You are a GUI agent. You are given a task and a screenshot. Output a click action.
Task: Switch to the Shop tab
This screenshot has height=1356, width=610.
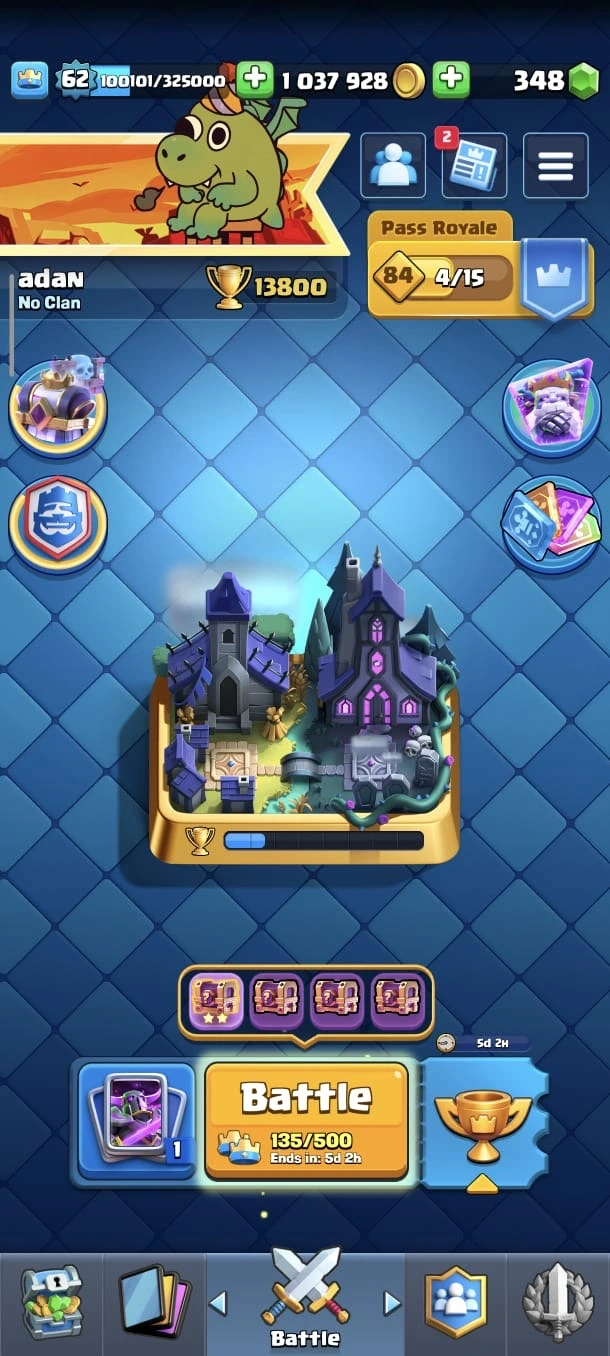point(51,1301)
